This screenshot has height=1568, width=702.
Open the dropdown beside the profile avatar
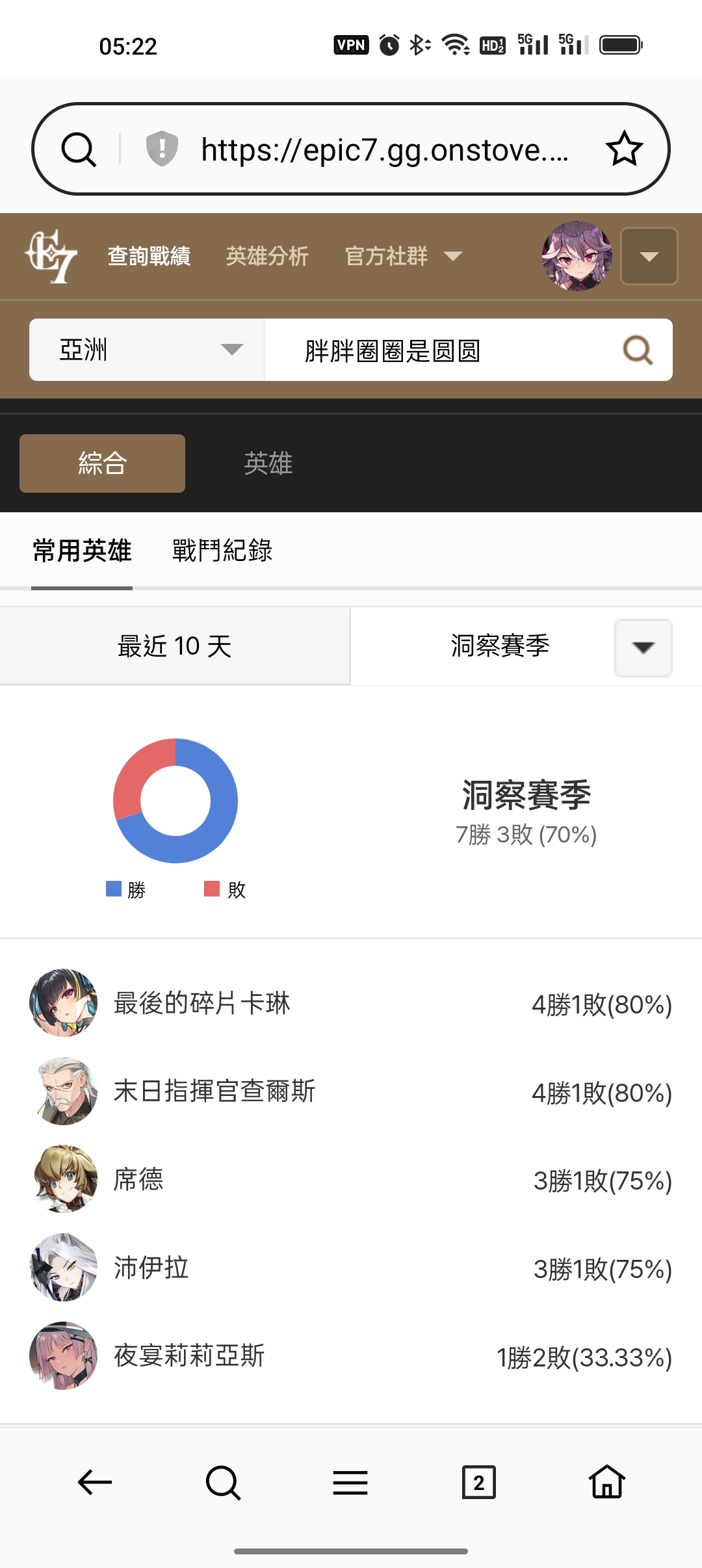coord(649,256)
